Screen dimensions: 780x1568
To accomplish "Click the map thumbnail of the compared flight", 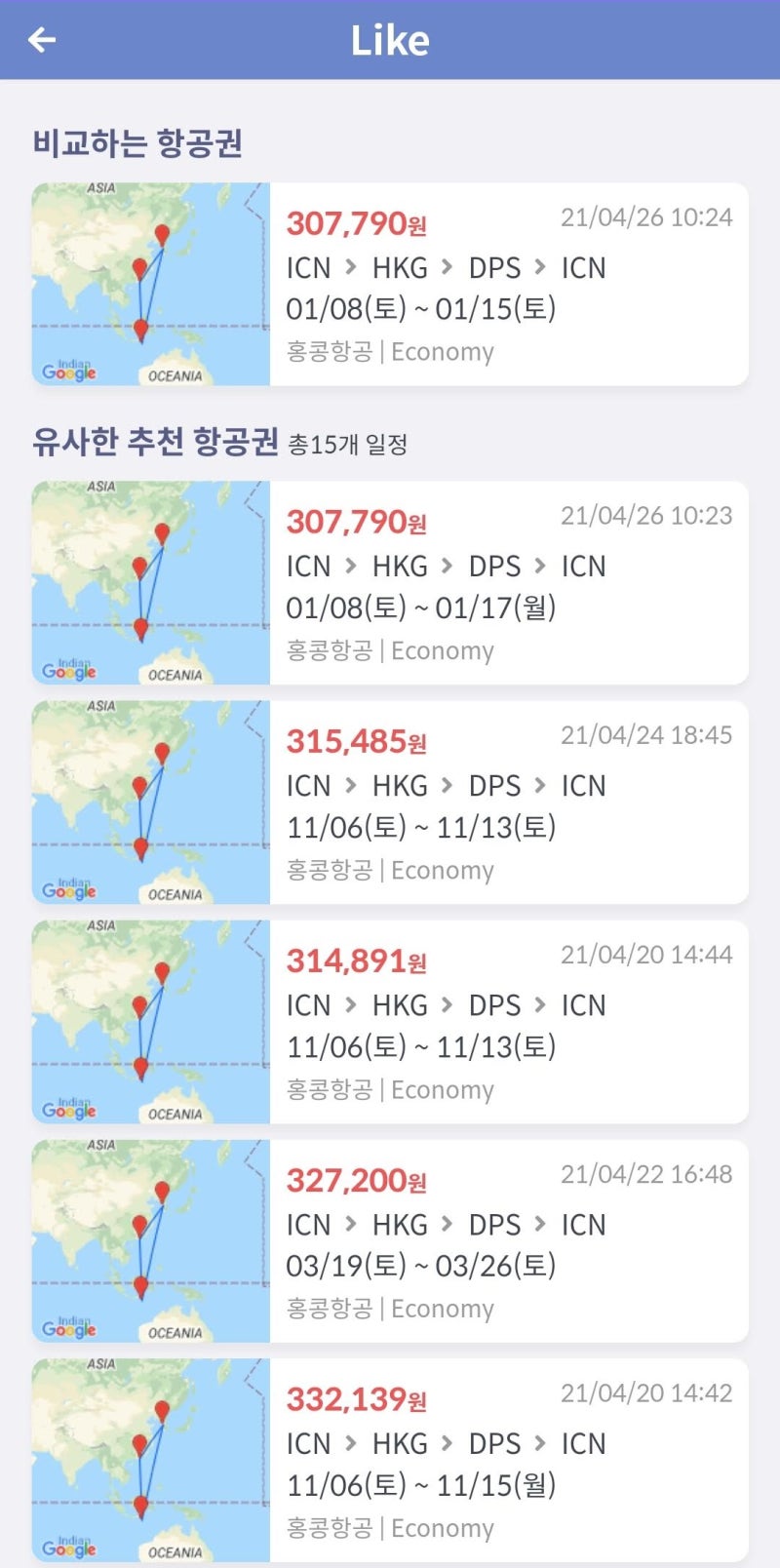I will tap(151, 283).
